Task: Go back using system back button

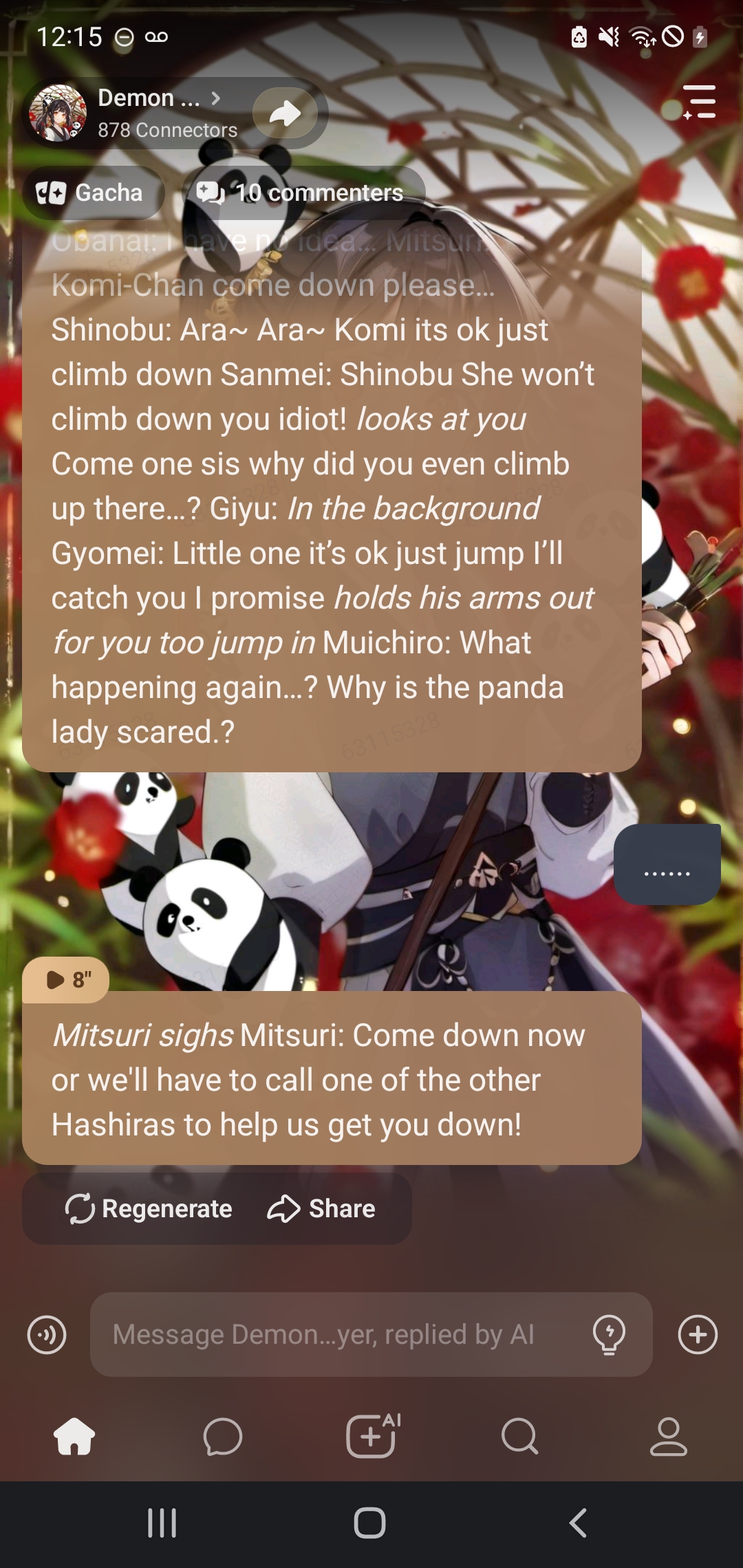Action: point(578,1523)
